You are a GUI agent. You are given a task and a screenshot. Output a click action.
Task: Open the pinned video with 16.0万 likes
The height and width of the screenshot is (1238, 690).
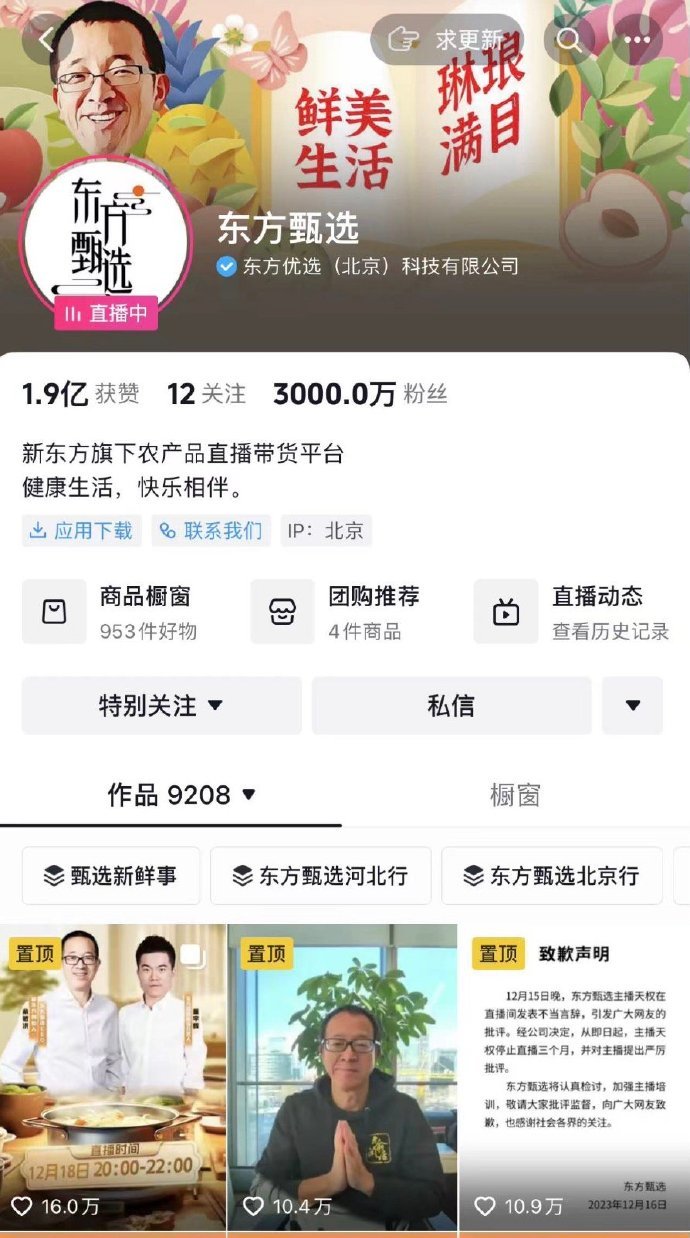pos(112,1080)
